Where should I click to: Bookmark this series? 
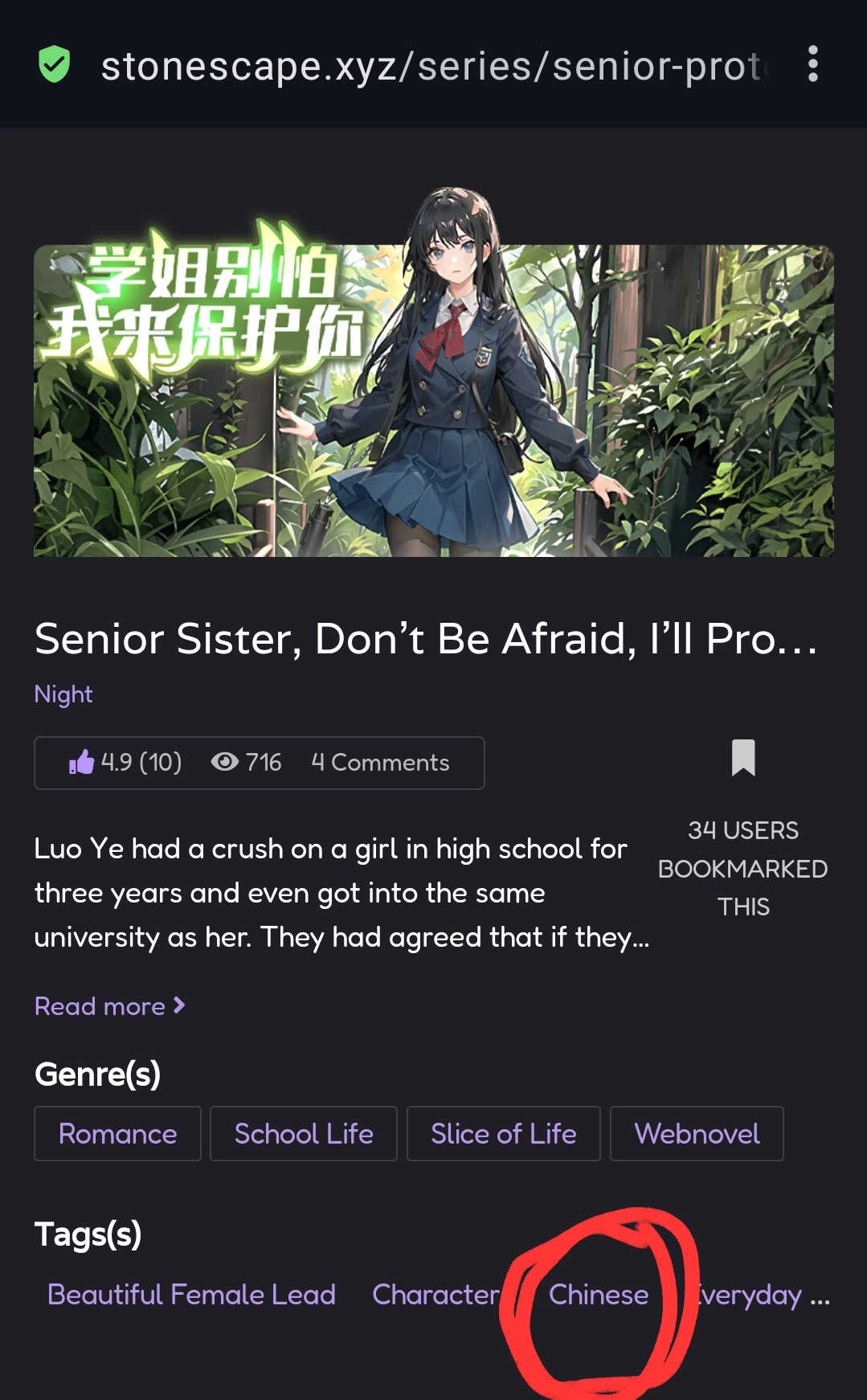(743, 758)
